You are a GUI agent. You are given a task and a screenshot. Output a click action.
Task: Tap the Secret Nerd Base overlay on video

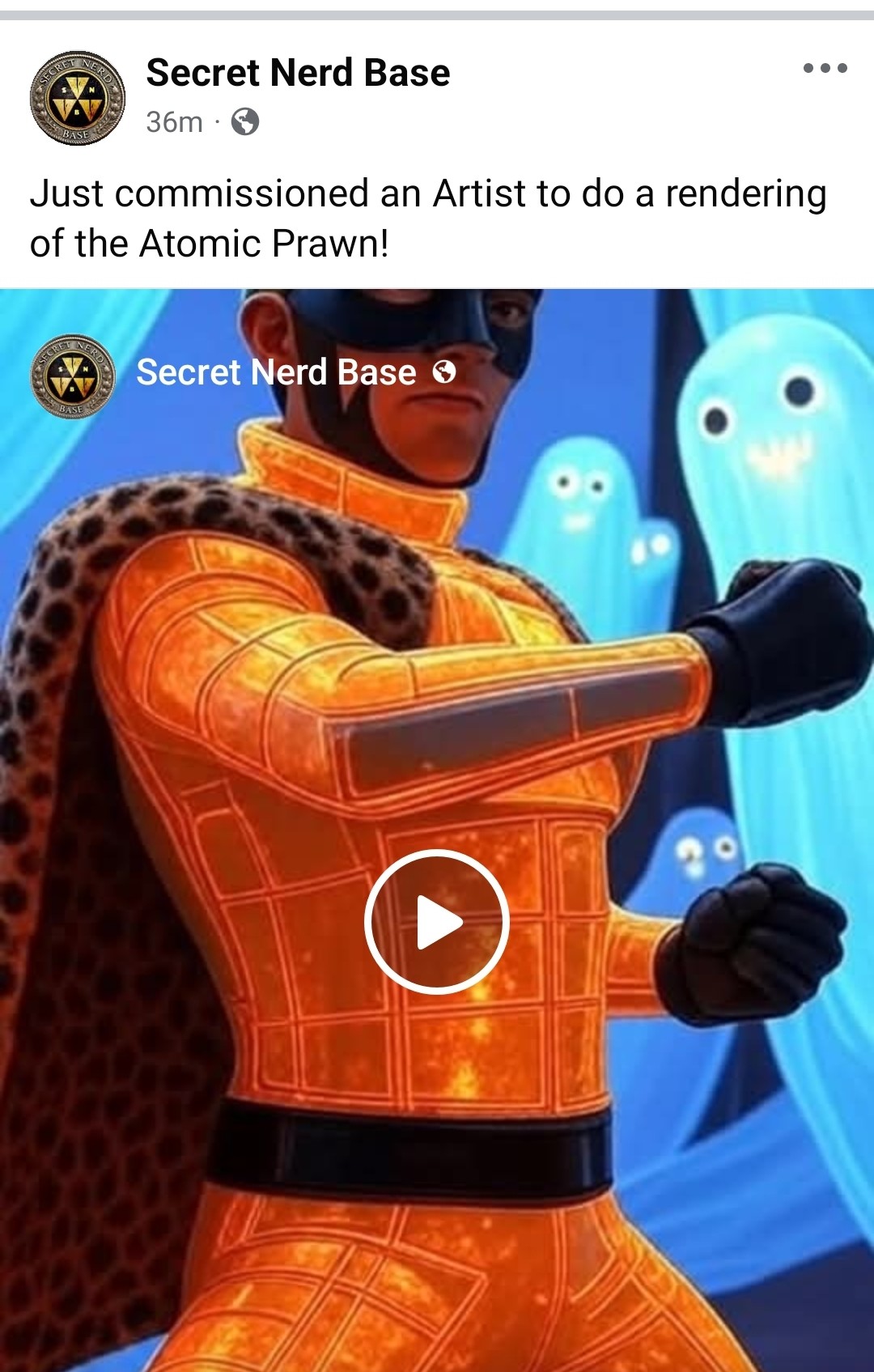click(275, 373)
